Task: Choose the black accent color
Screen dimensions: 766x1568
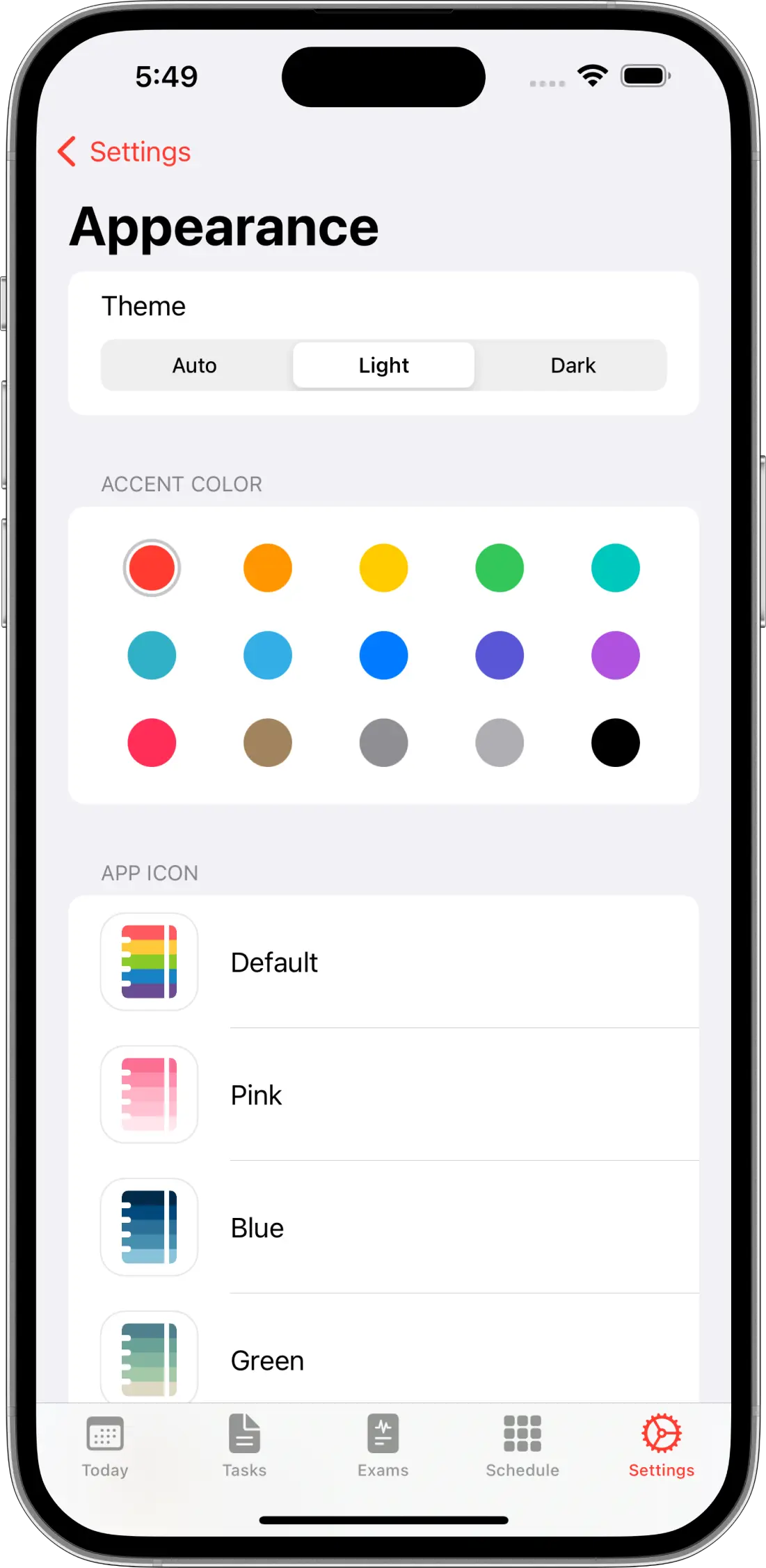Action: point(615,743)
